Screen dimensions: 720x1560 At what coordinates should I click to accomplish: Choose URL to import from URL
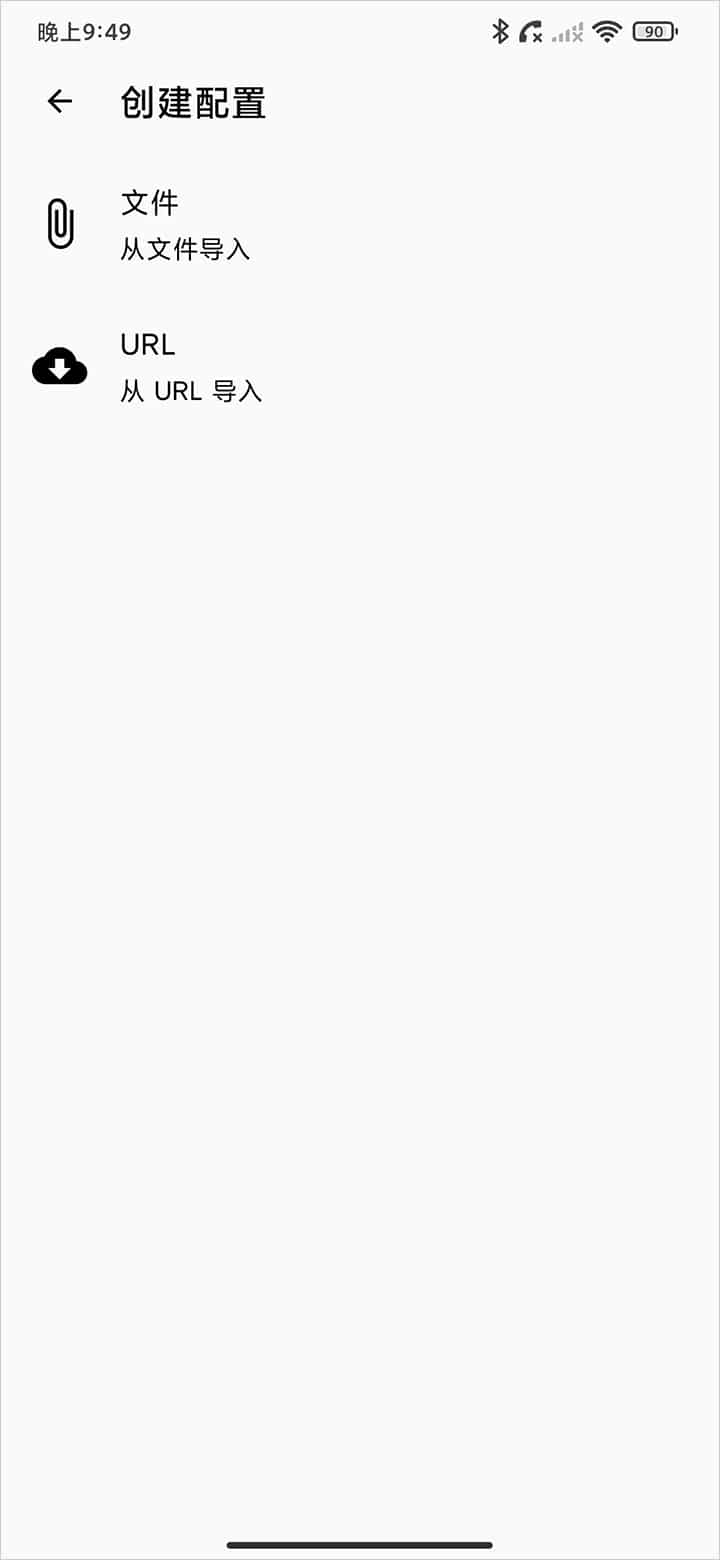(190, 367)
